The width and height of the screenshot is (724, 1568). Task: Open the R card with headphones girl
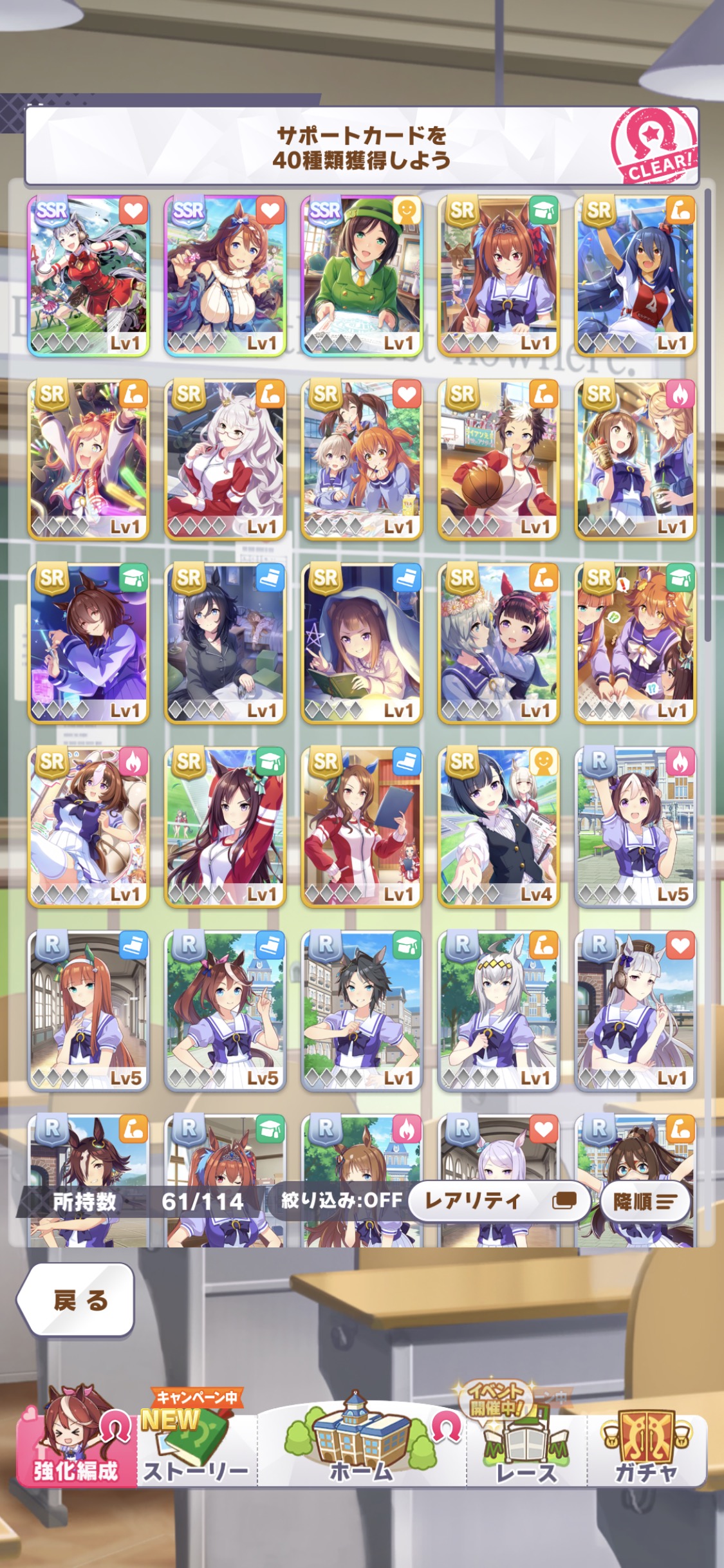point(635,1011)
